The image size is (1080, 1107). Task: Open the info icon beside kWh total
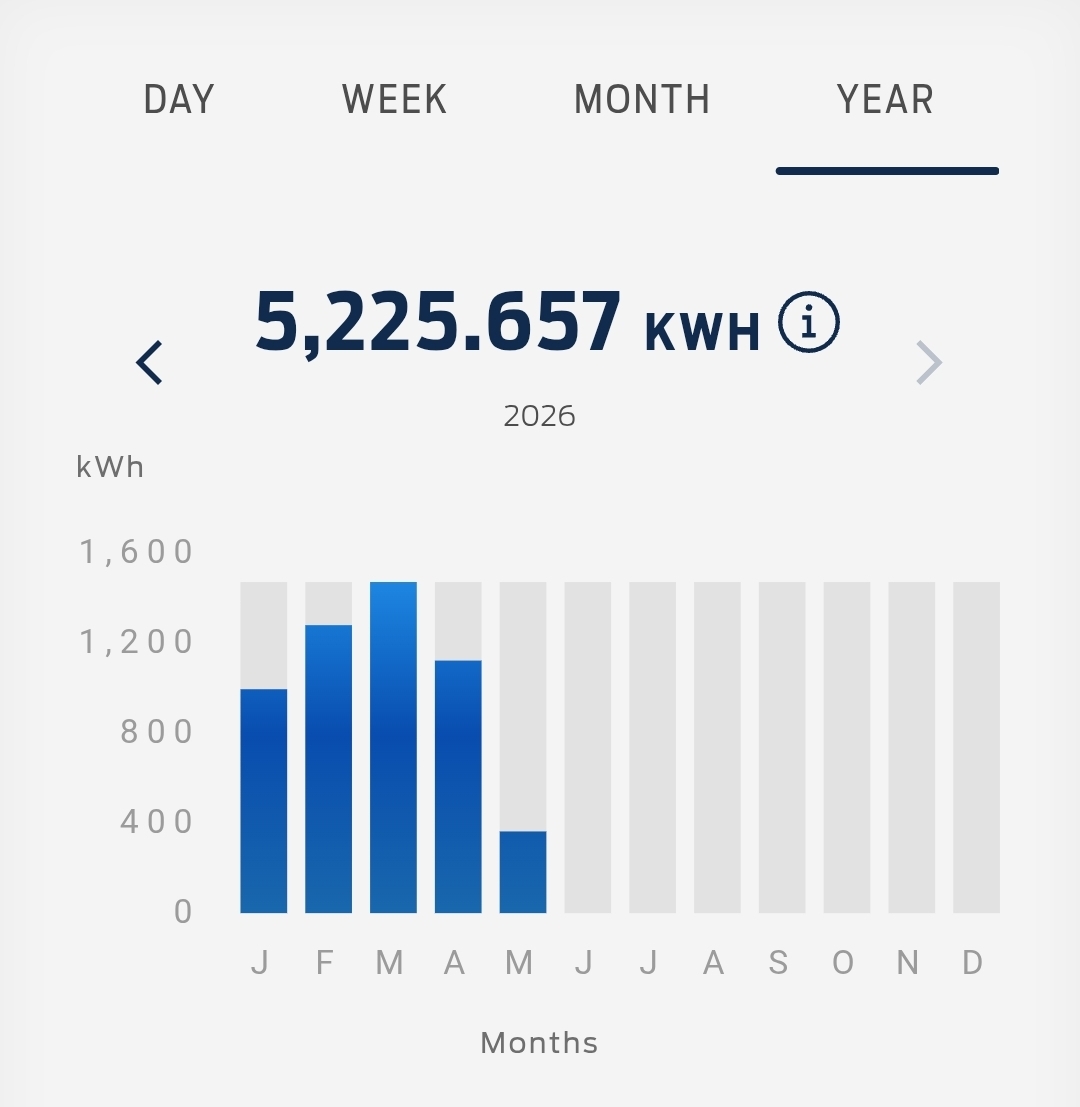(809, 322)
